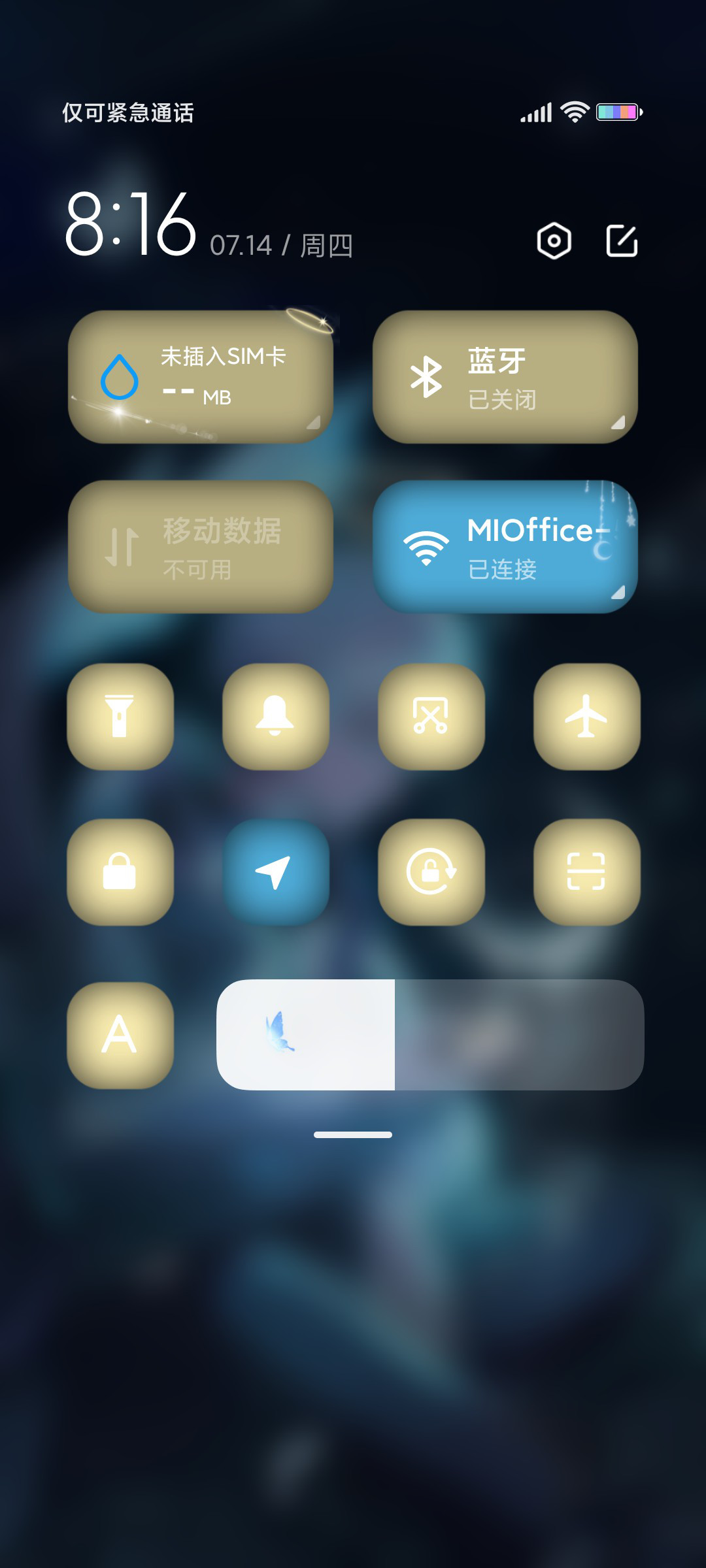The image size is (706, 1568).
Task: Open the SIM data usage tile
Action: tap(201, 377)
